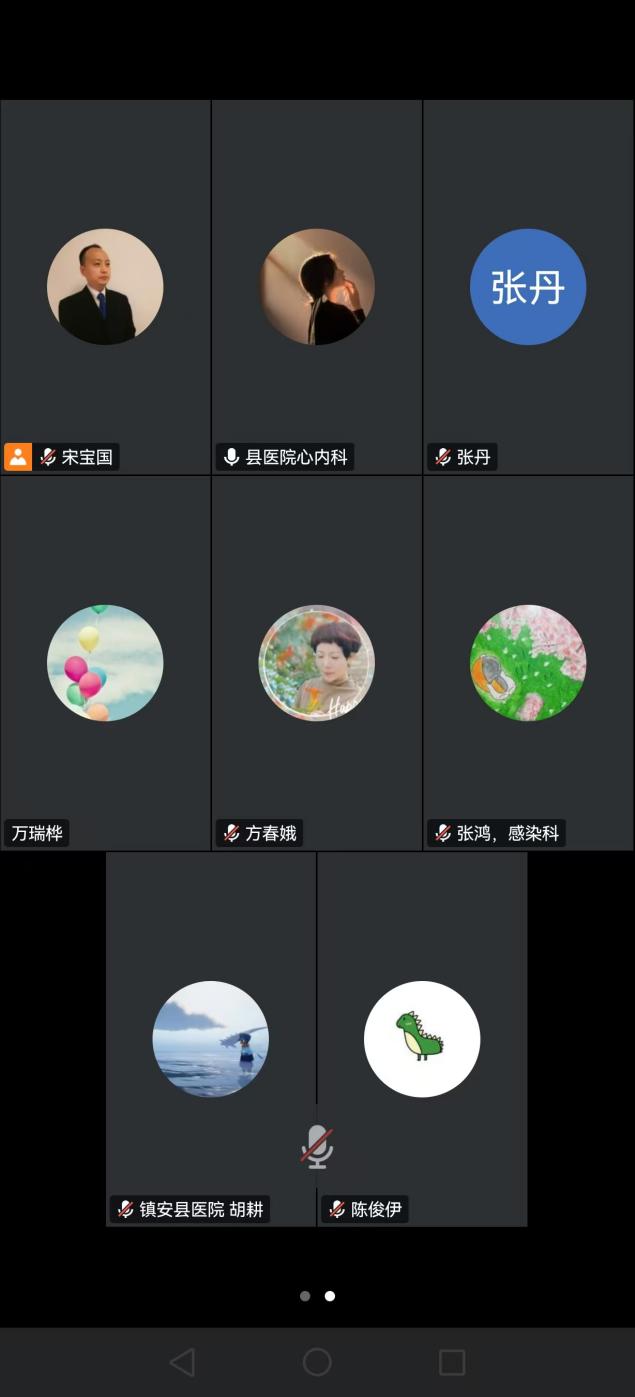The image size is (635, 1397).
Task: Go to the first page indicator dot
Action: 305,1296
